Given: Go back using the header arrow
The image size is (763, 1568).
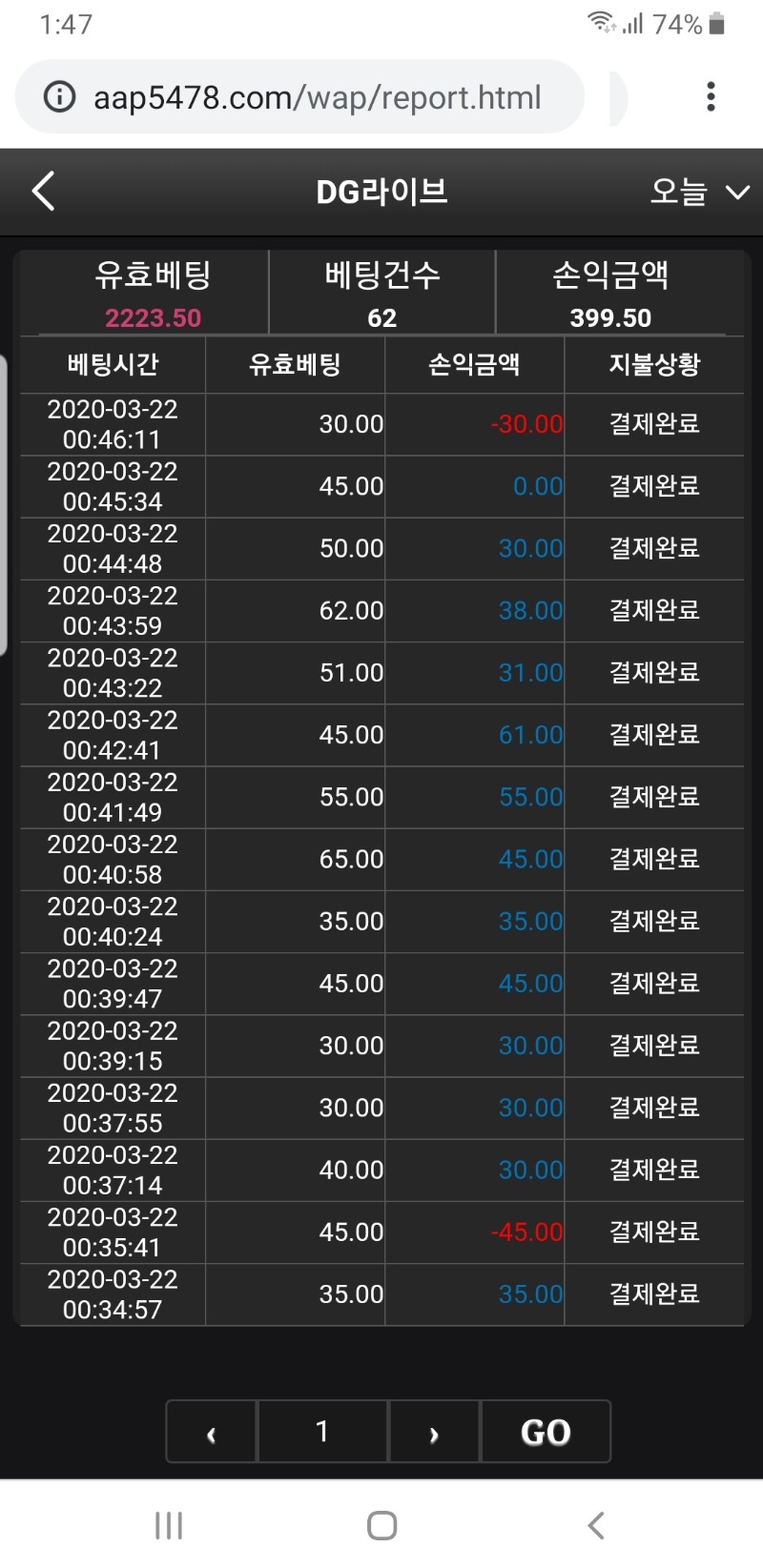Looking at the screenshot, I should [44, 192].
